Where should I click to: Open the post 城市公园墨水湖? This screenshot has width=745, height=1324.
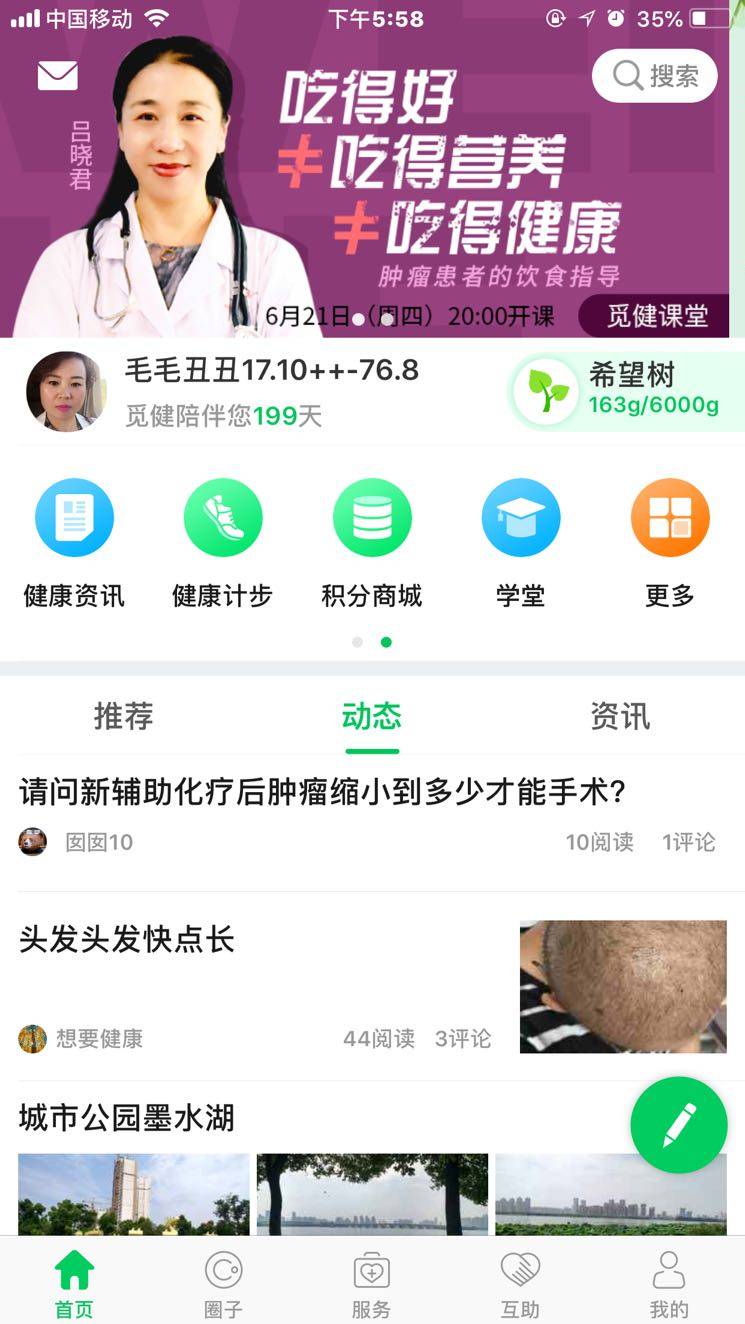(127, 1118)
